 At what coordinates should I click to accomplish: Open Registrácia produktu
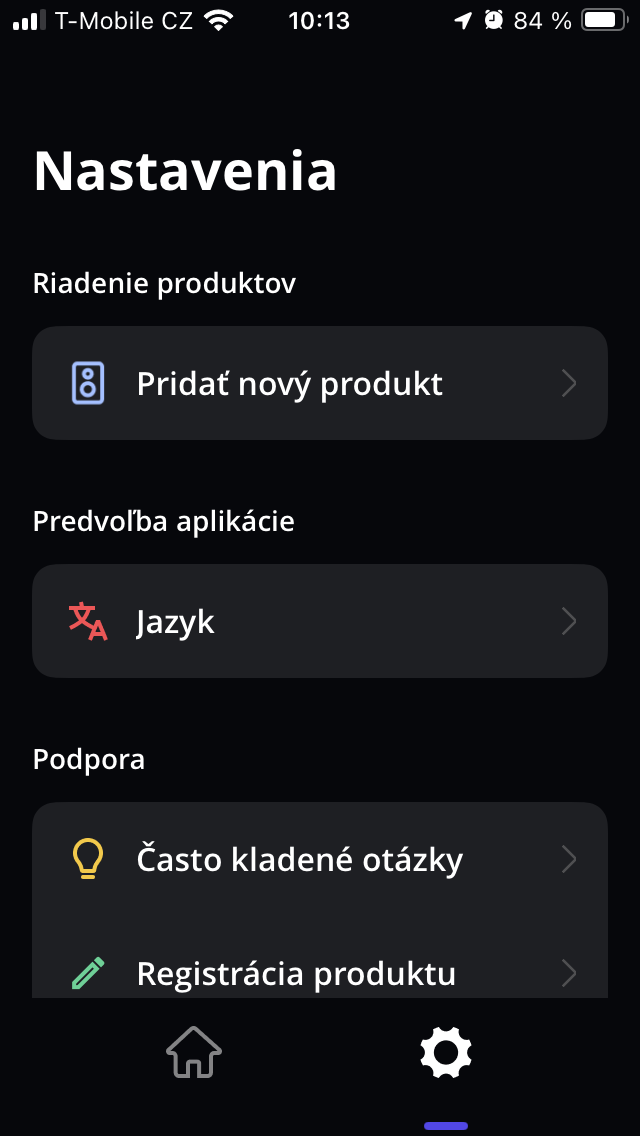click(319, 972)
